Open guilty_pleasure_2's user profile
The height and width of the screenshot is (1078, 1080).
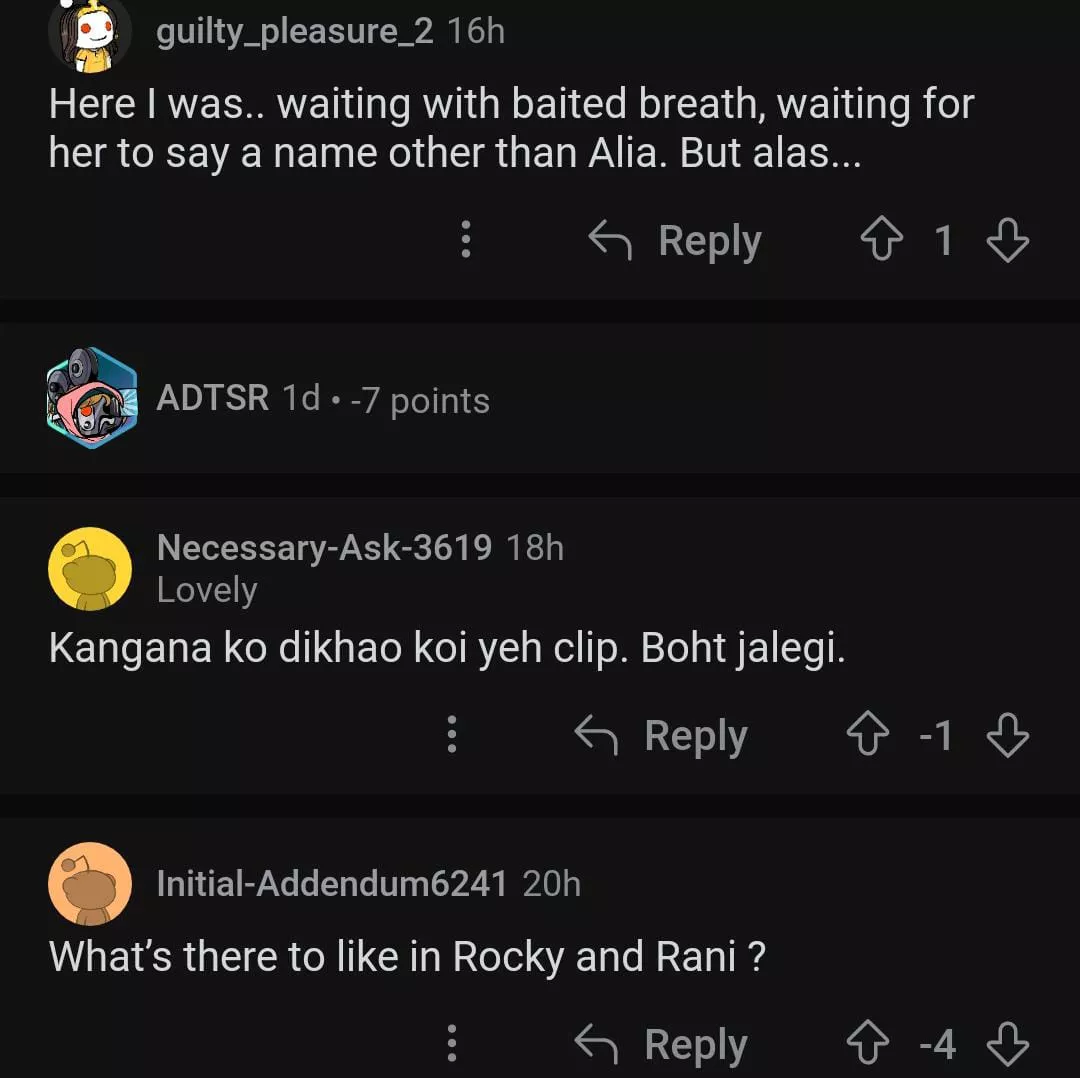click(x=294, y=31)
